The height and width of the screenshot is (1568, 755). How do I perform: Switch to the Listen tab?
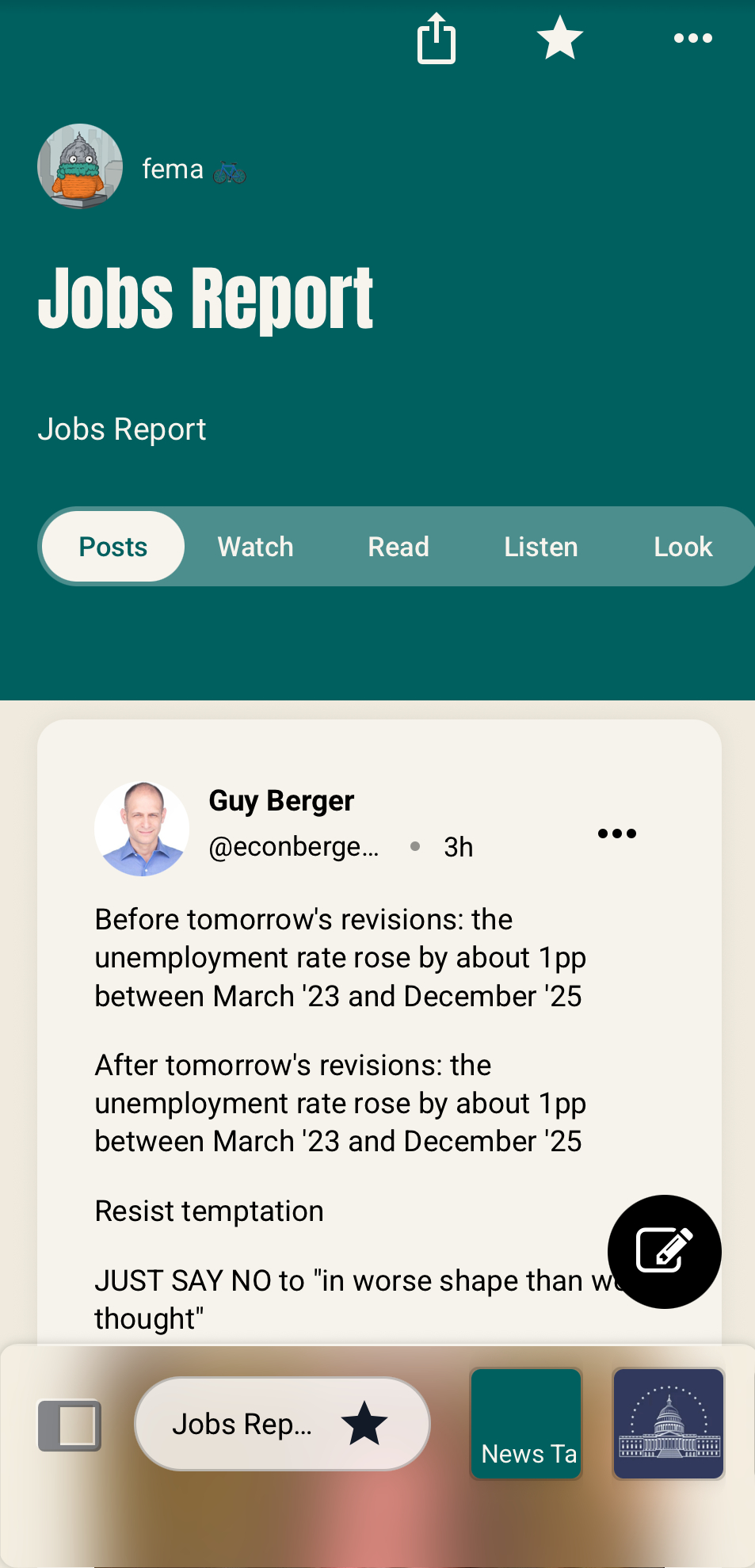540,547
